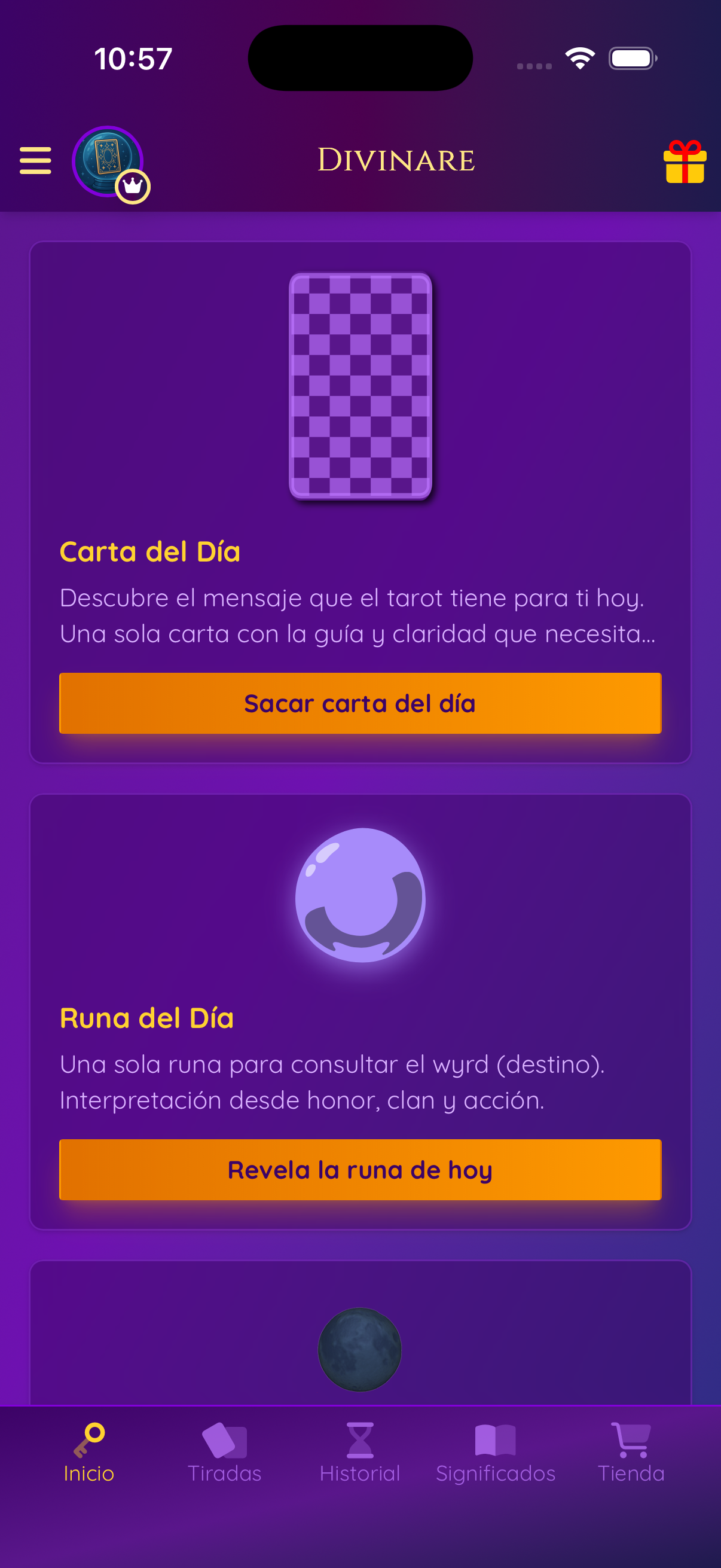This screenshot has width=721, height=1568.
Task: Tap the gift rewards icon
Action: (686, 161)
